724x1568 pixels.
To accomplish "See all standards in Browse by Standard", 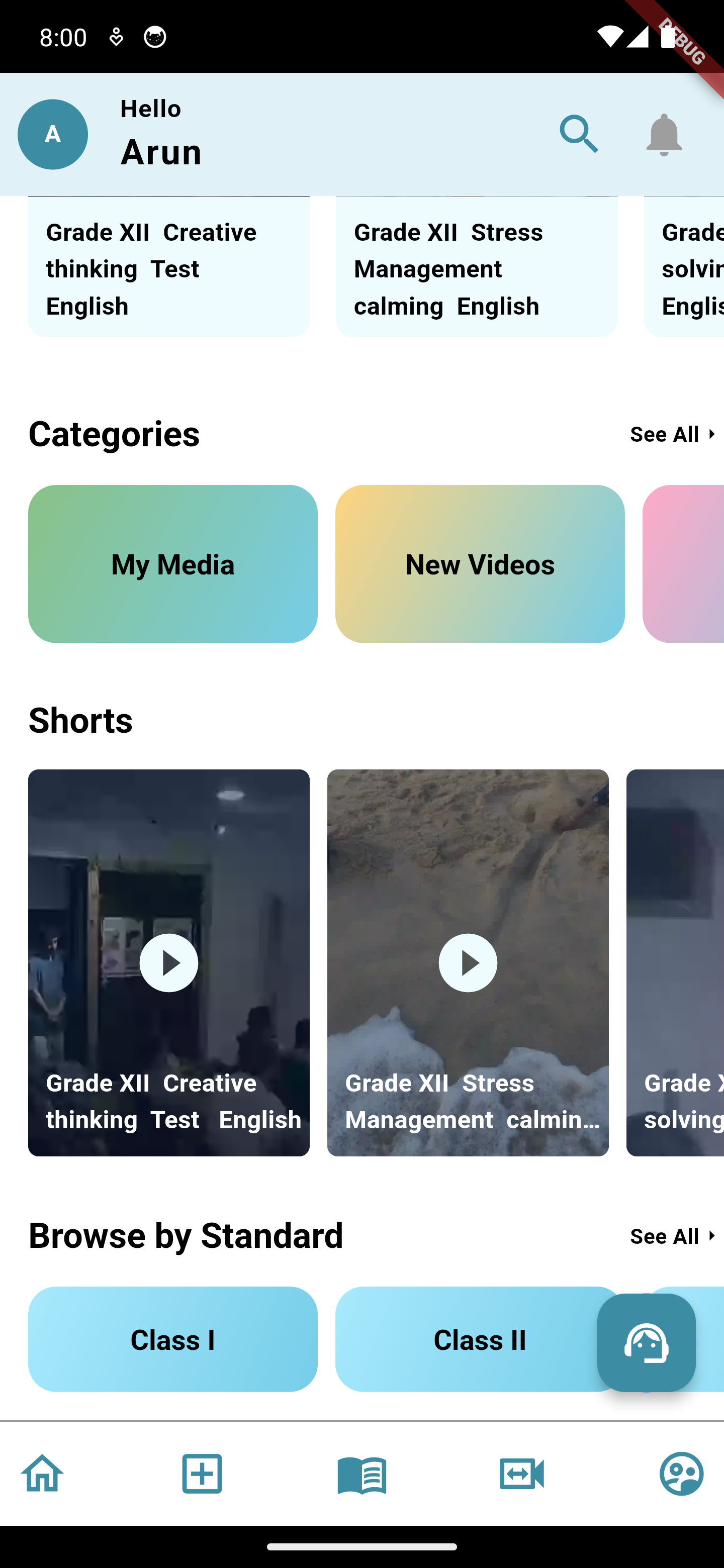I will click(x=673, y=1236).
